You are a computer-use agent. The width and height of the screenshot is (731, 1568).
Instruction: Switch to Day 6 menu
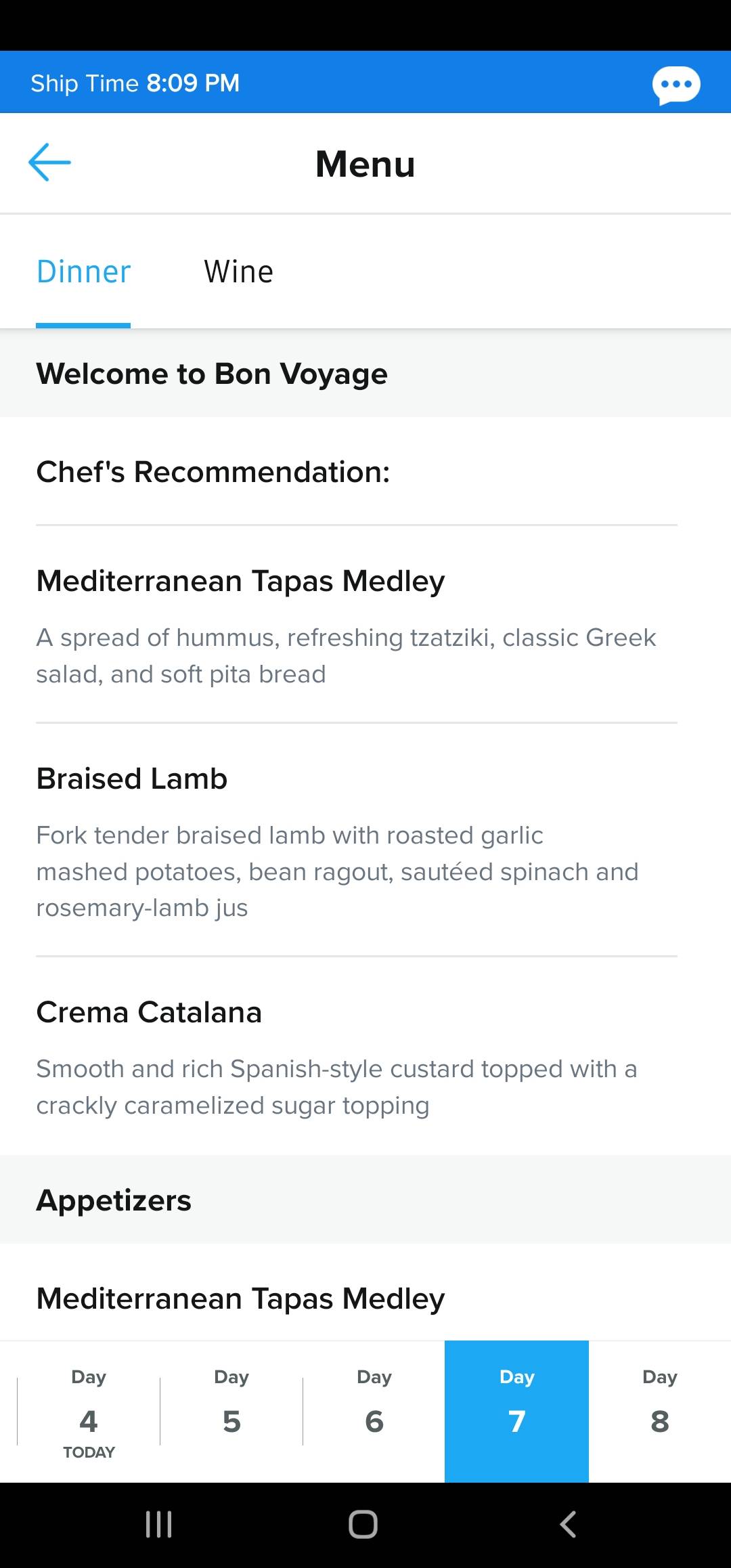tap(374, 1412)
